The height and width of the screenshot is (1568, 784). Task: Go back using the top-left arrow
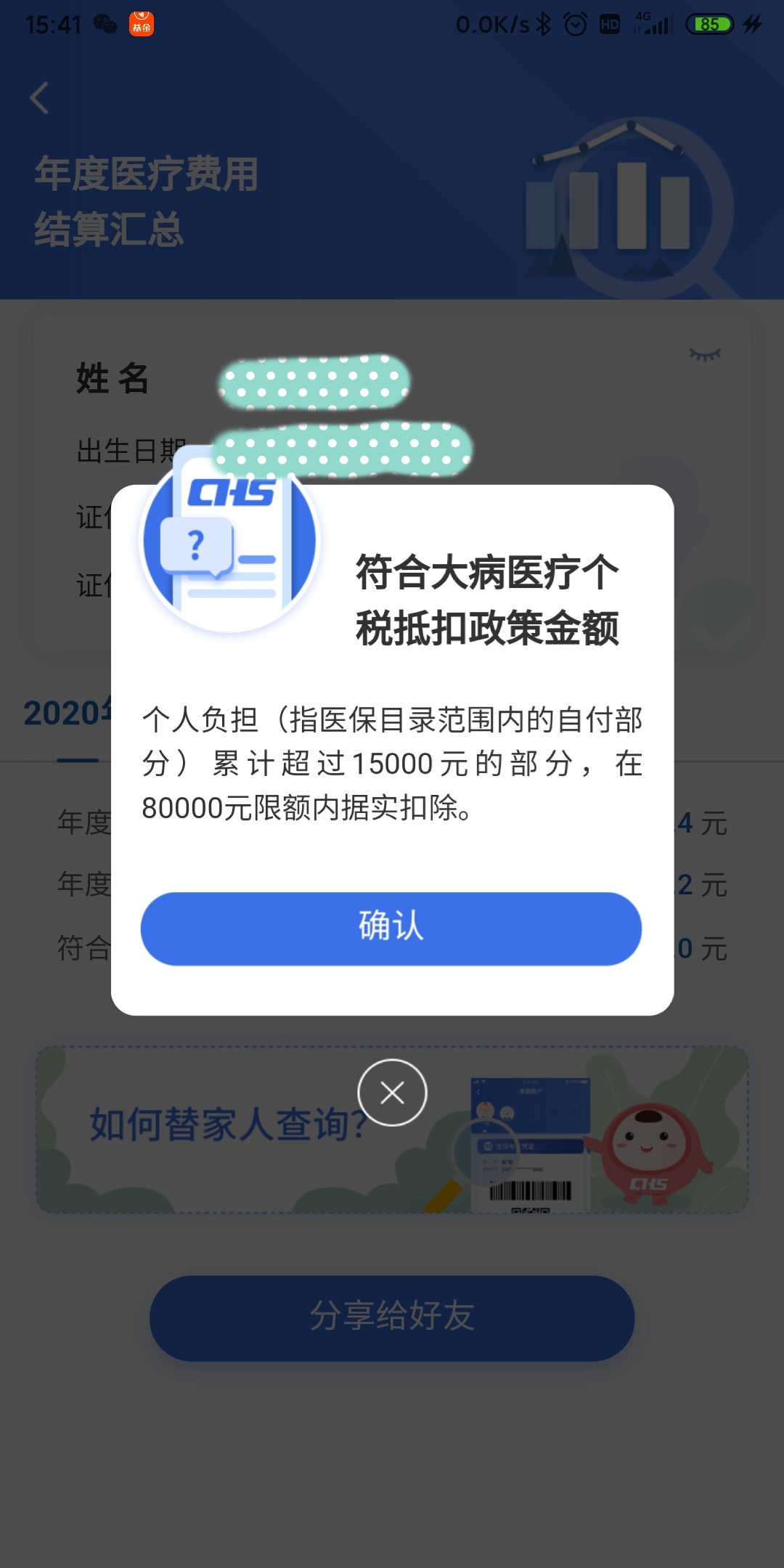tap(40, 98)
